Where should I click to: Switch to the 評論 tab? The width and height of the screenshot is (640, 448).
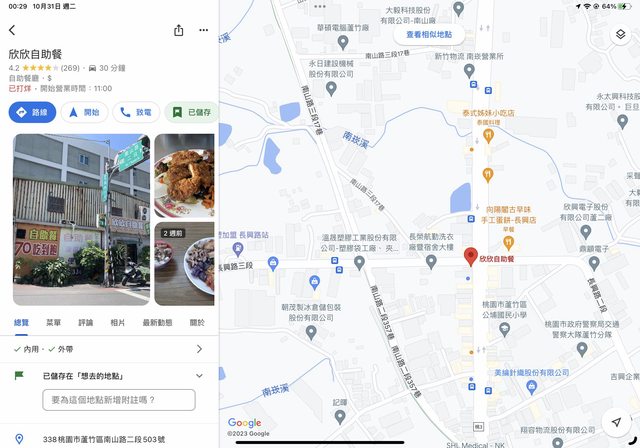[85, 323]
